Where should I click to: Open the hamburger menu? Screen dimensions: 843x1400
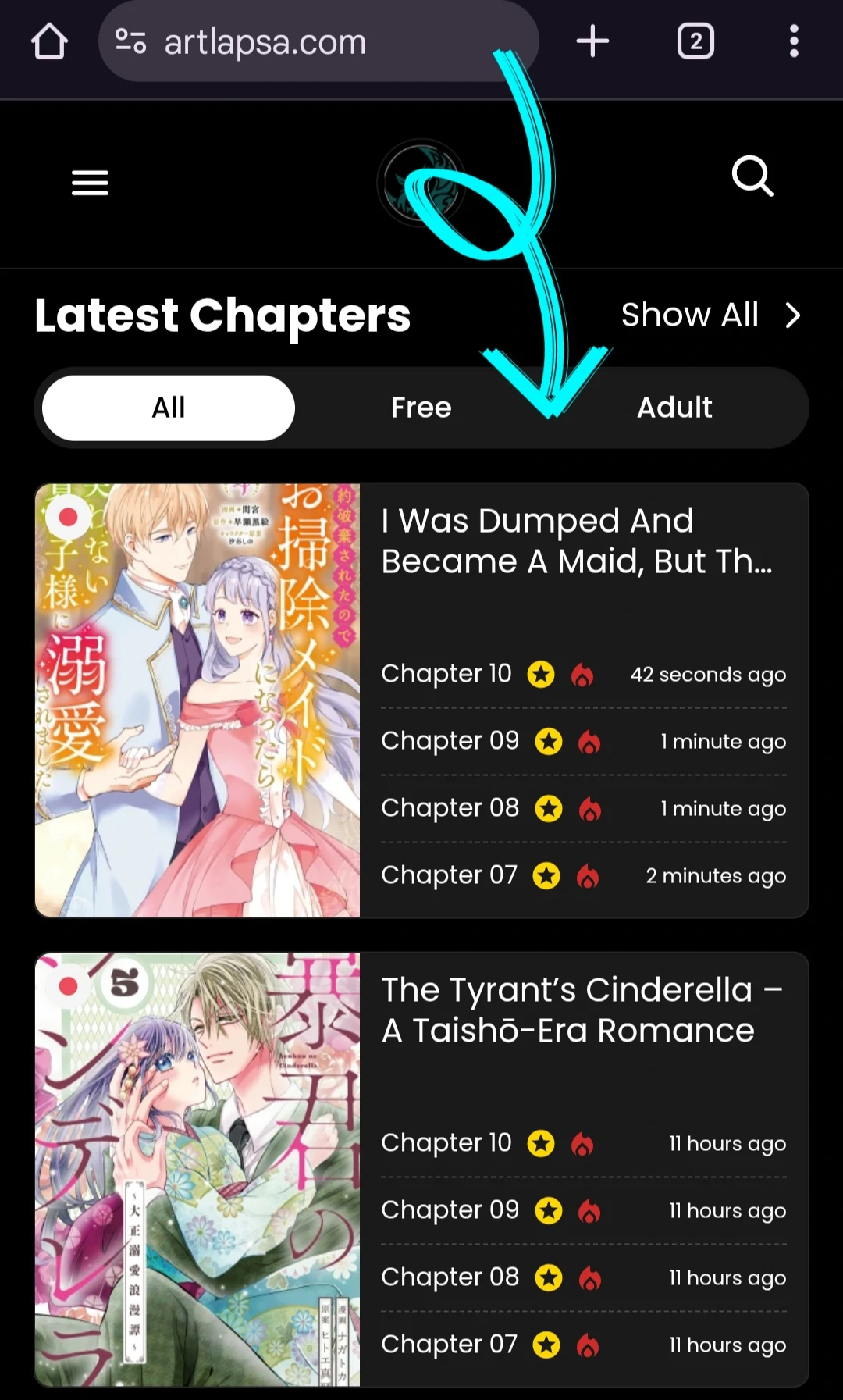pos(90,183)
